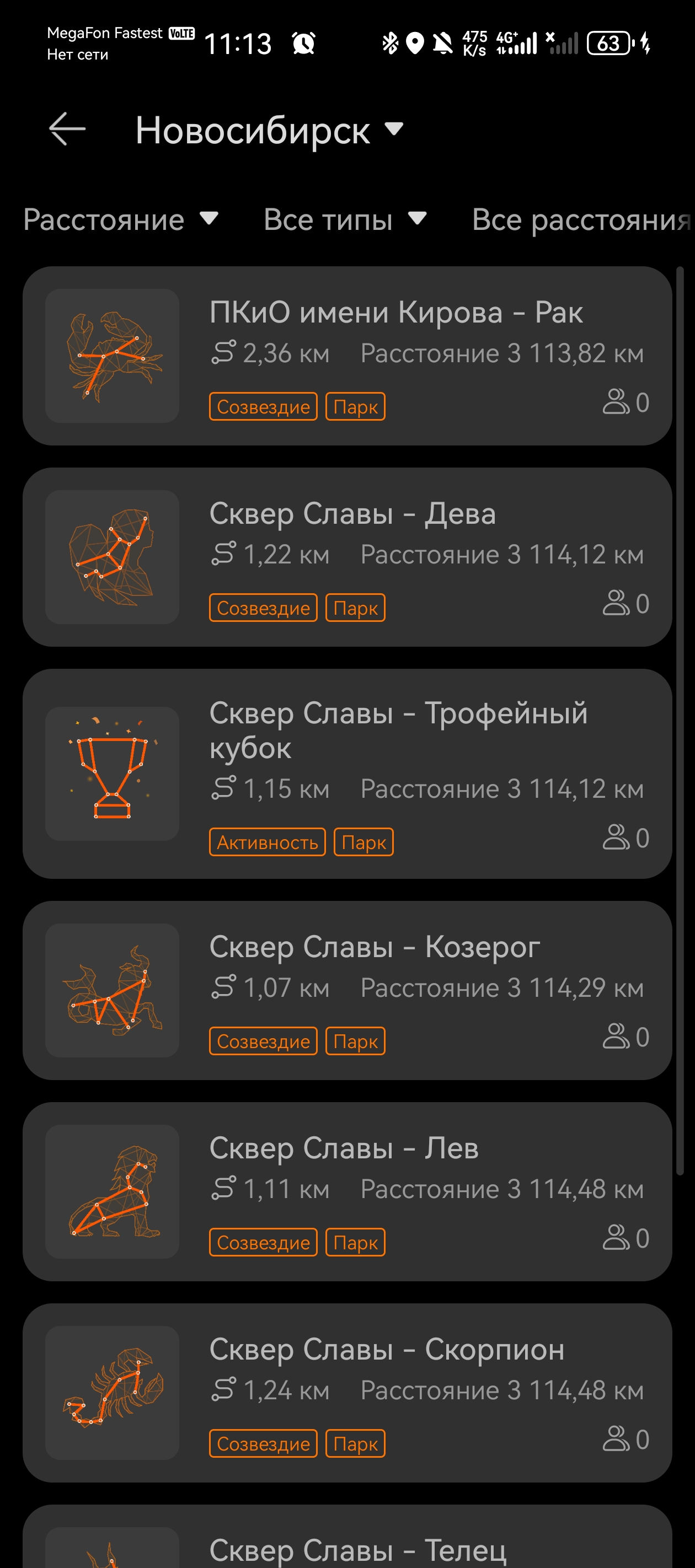Image resolution: width=695 pixels, height=1568 pixels.
Task: Select the Сквер Славы – Дева route
Action: pyautogui.click(x=347, y=557)
